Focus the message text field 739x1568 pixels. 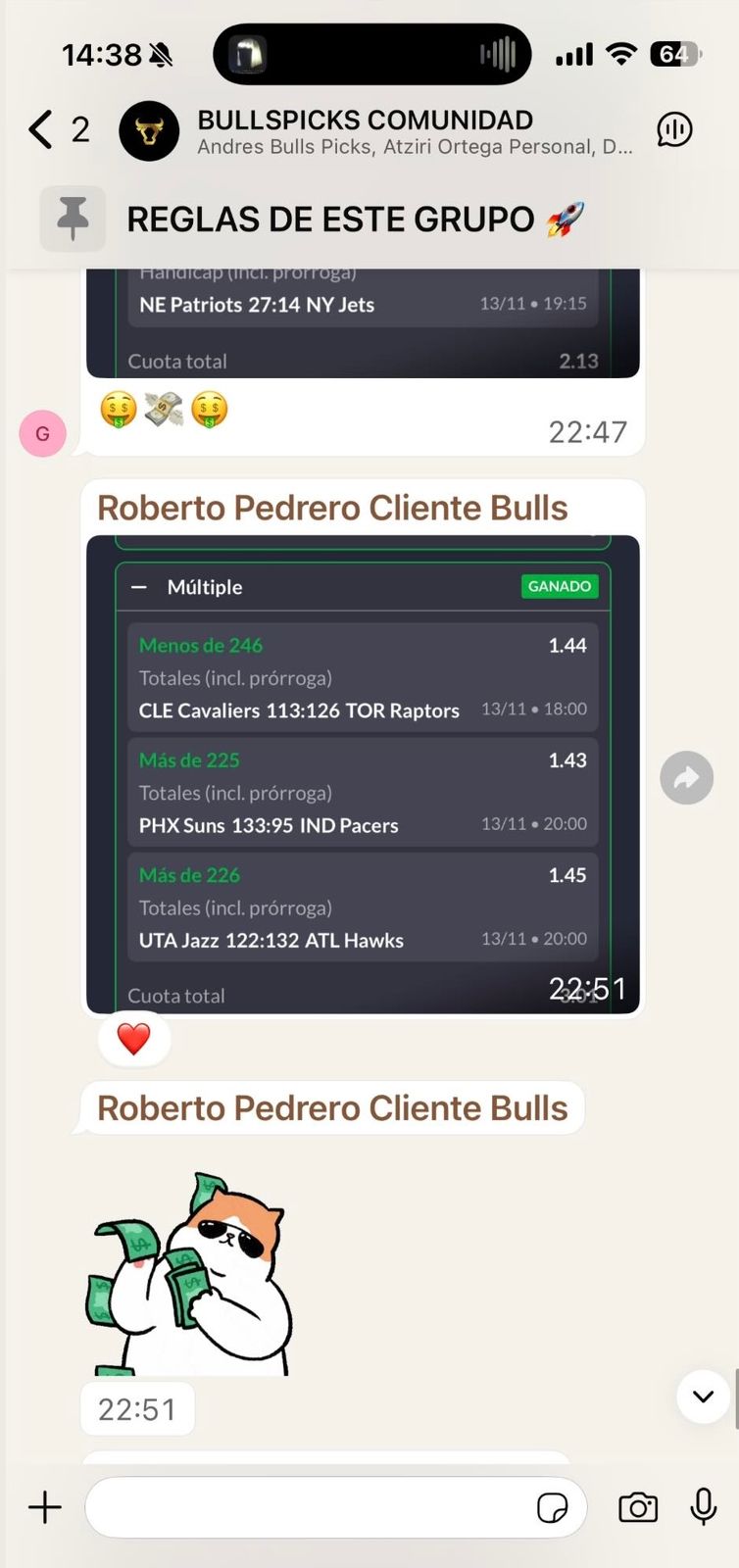pyautogui.click(x=304, y=1507)
